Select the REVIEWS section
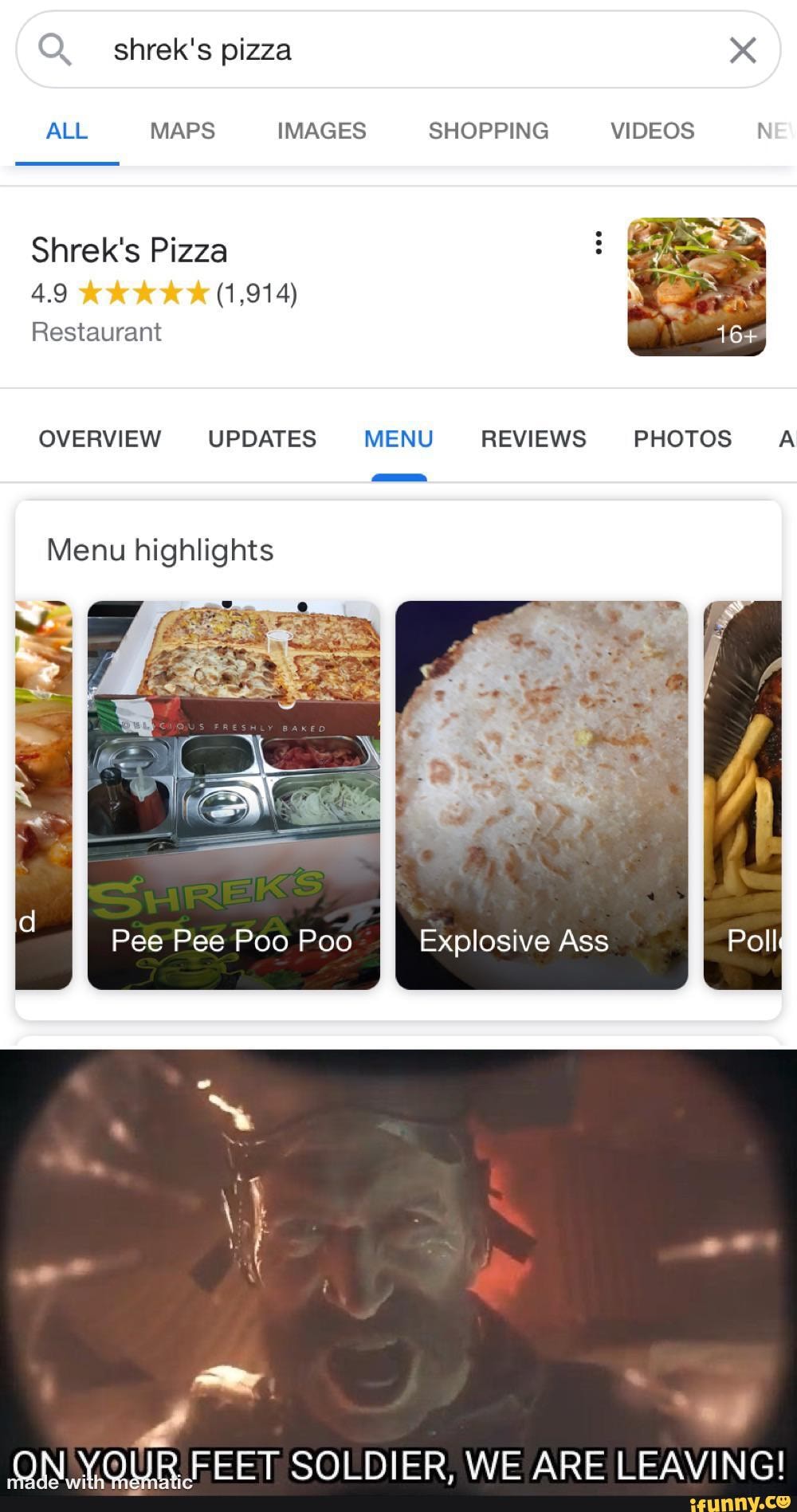Image resolution: width=797 pixels, height=1512 pixels. pyautogui.click(x=533, y=438)
